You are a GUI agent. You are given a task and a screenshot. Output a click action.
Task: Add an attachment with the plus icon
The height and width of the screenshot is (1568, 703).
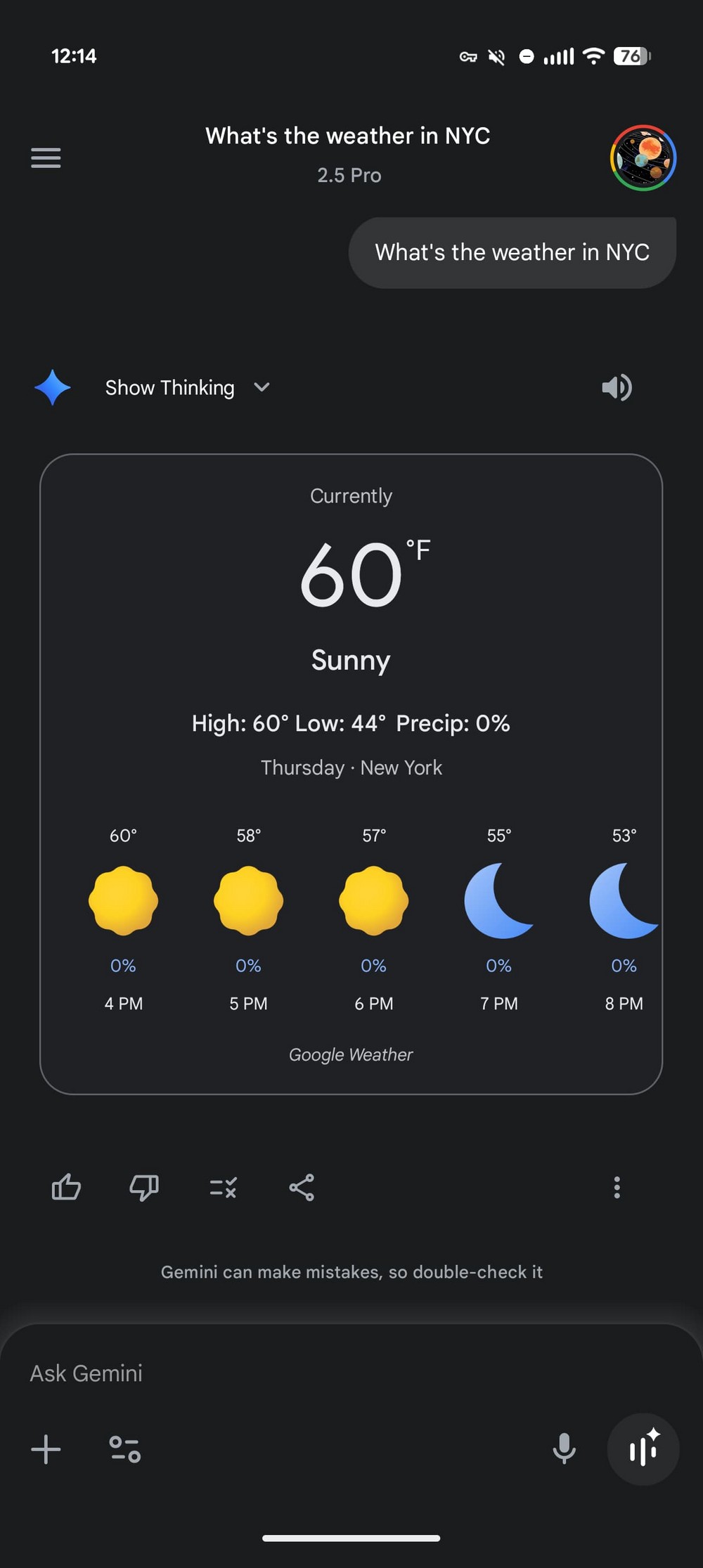click(x=46, y=1449)
